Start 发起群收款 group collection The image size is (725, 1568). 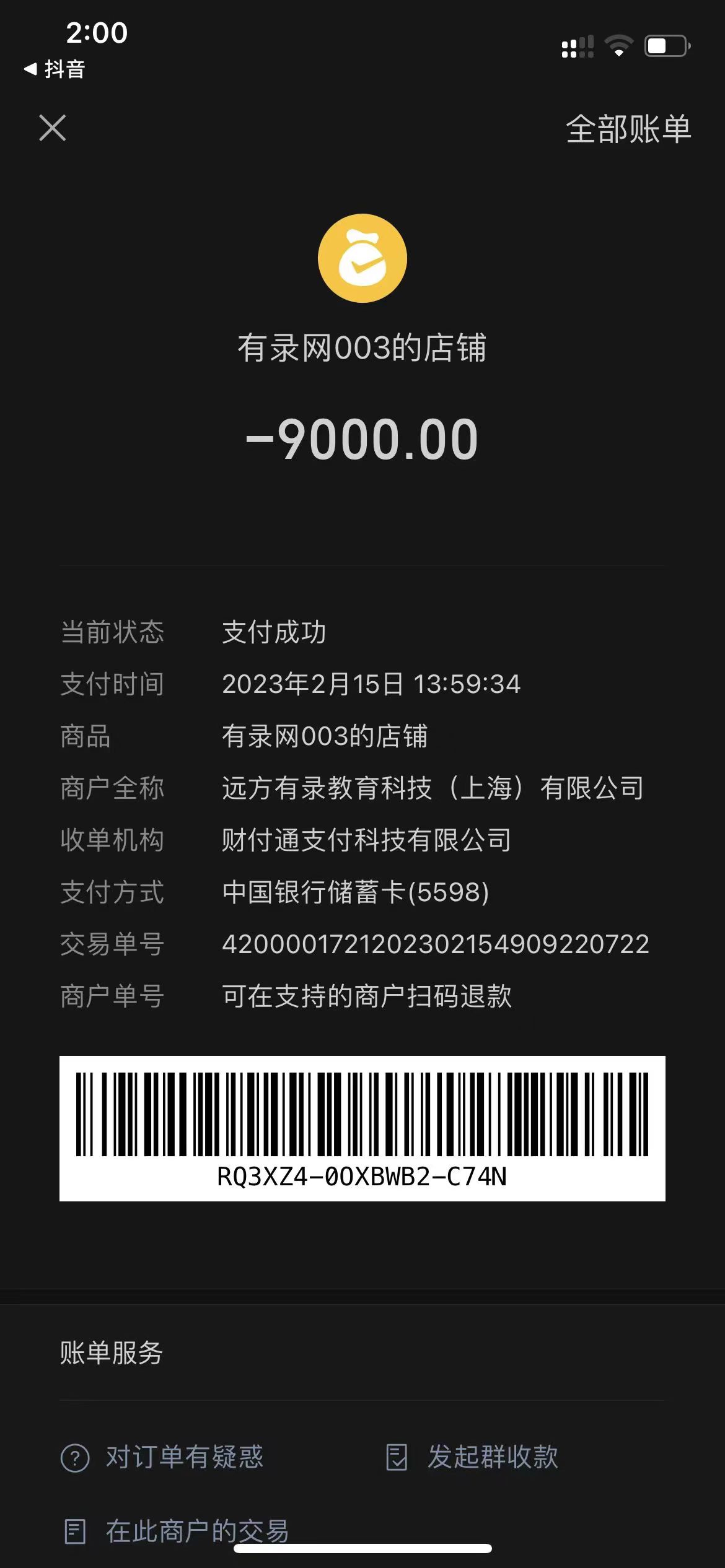(x=472, y=1457)
